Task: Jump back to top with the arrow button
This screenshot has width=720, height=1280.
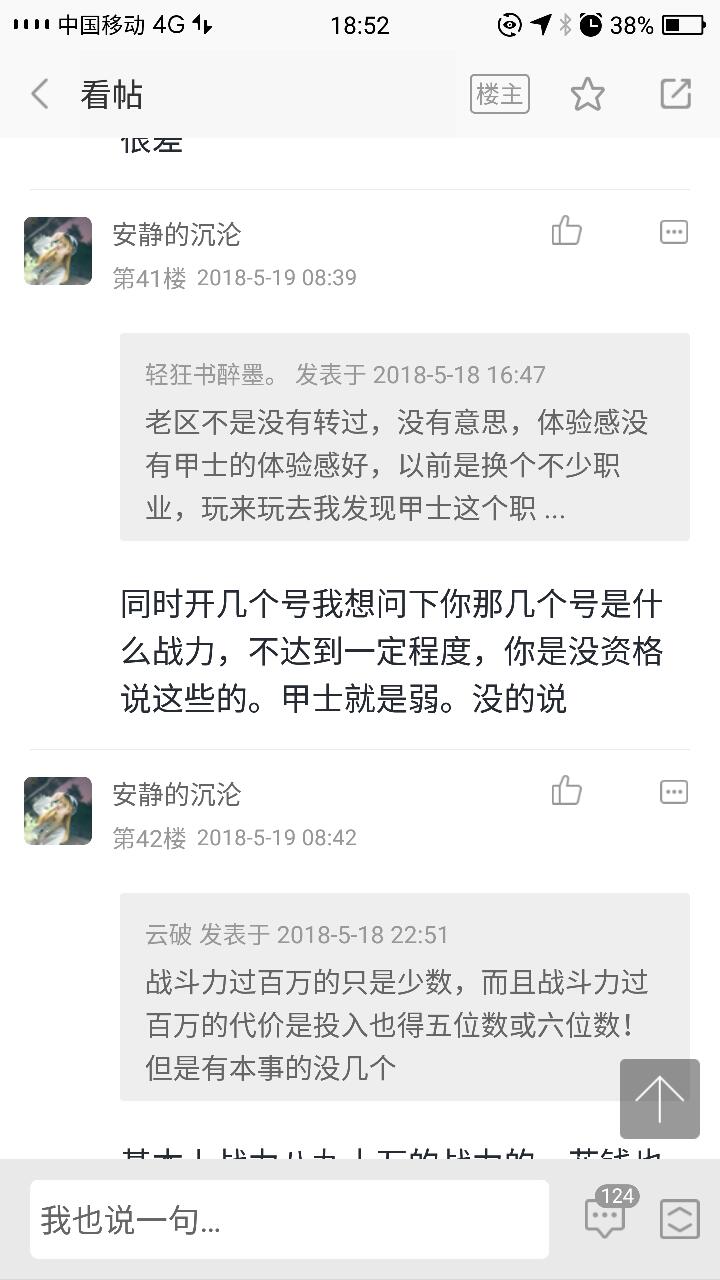Action: pyautogui.click(x=659, y=1099)
